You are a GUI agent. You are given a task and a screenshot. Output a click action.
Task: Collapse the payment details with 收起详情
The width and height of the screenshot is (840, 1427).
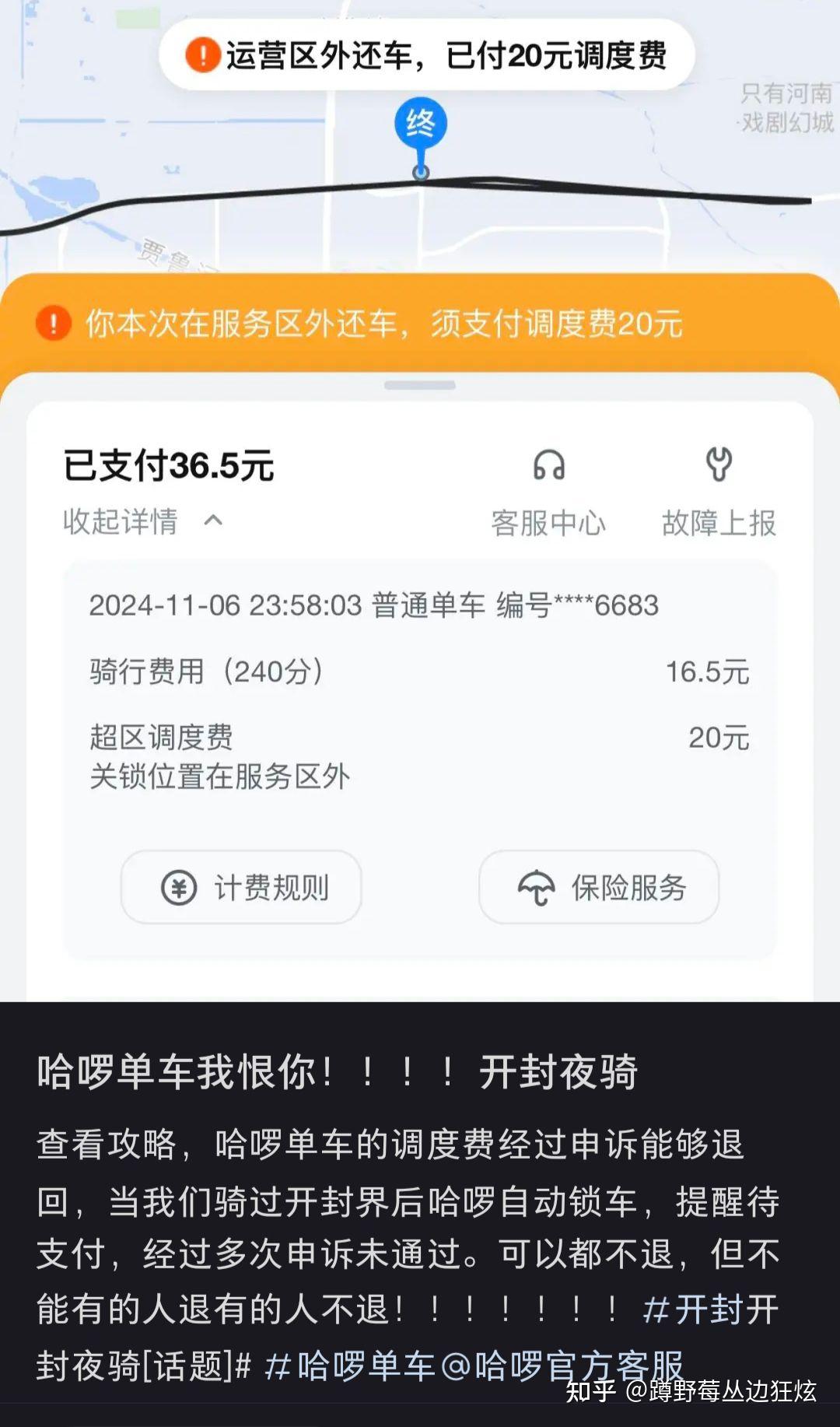[143, 521]
